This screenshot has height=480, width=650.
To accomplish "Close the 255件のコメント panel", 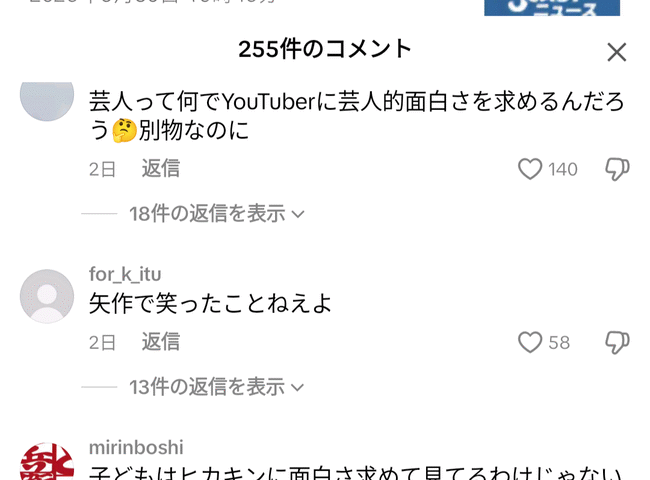I will click(617, 52).
